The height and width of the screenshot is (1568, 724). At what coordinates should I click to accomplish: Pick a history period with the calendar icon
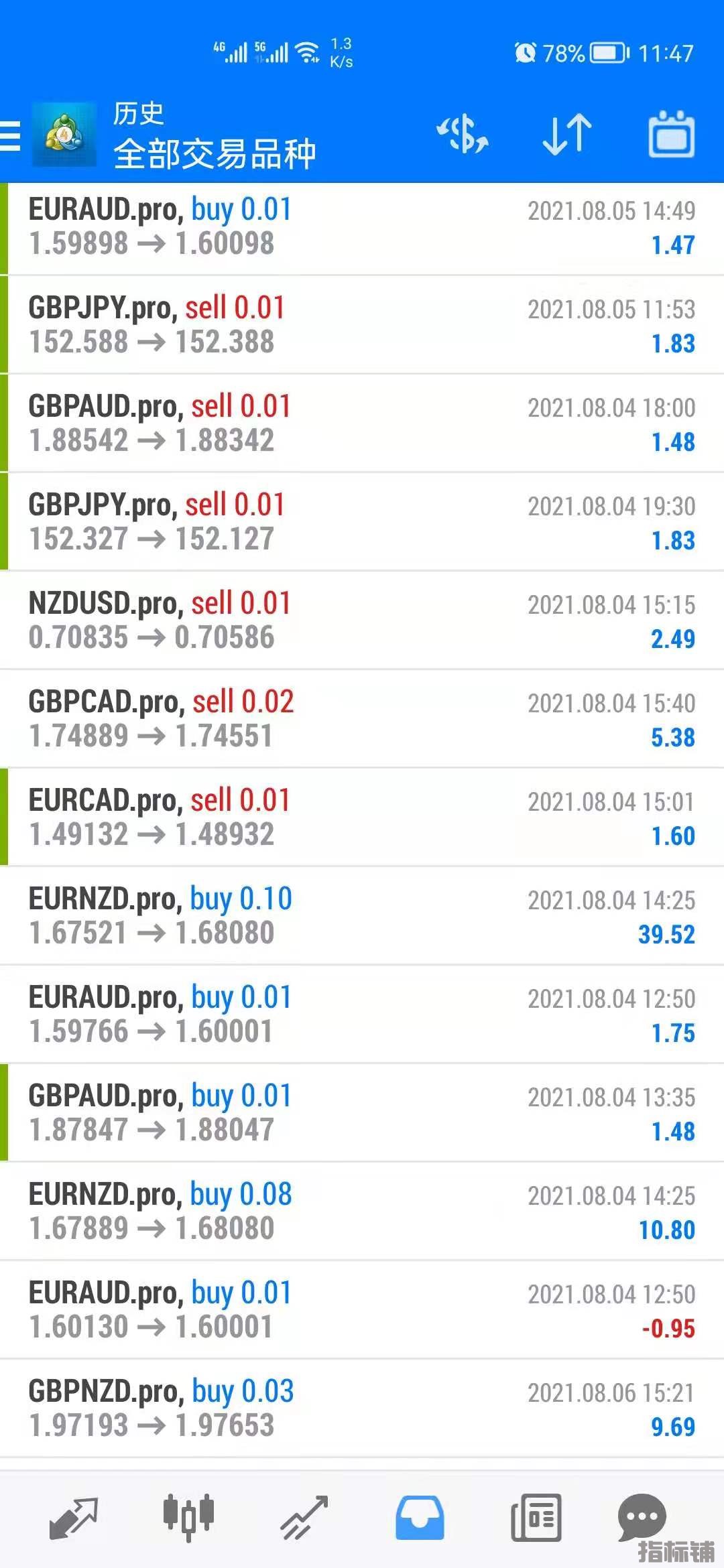point(671,135)
